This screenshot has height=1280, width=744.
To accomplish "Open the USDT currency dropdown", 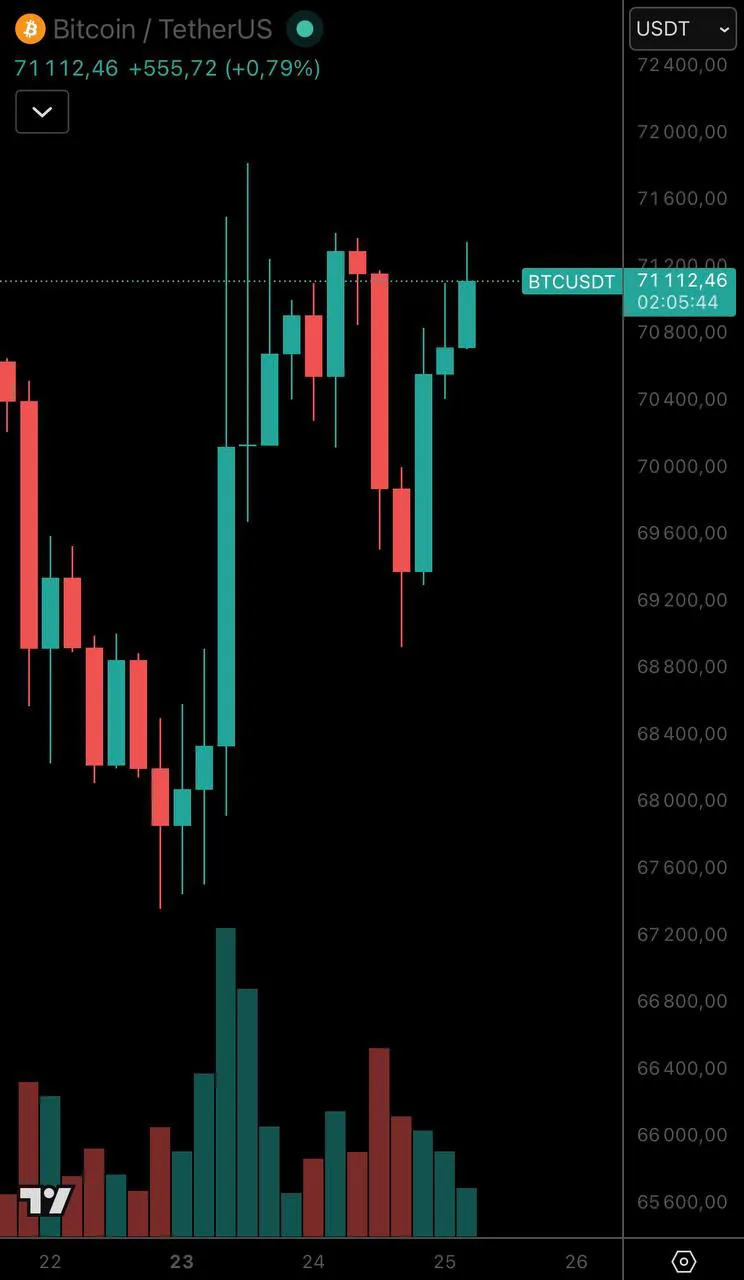I will pos(683,29).
